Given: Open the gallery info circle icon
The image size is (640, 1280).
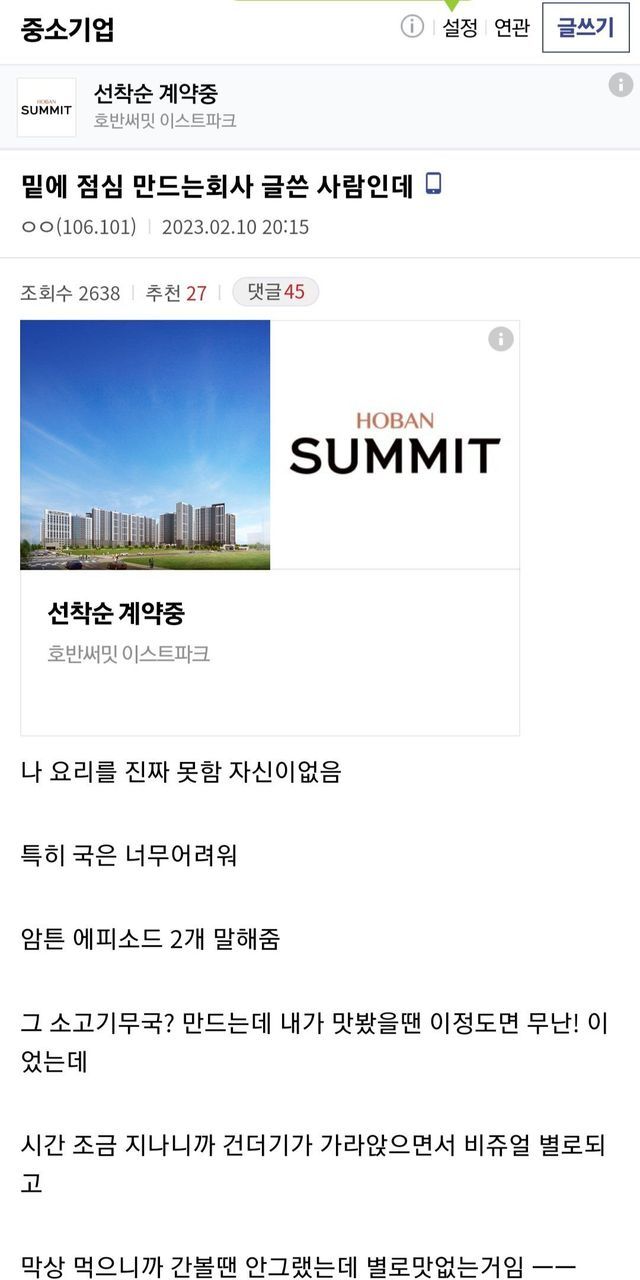Looking at the screenshot, I should click(x=412, y=27).
